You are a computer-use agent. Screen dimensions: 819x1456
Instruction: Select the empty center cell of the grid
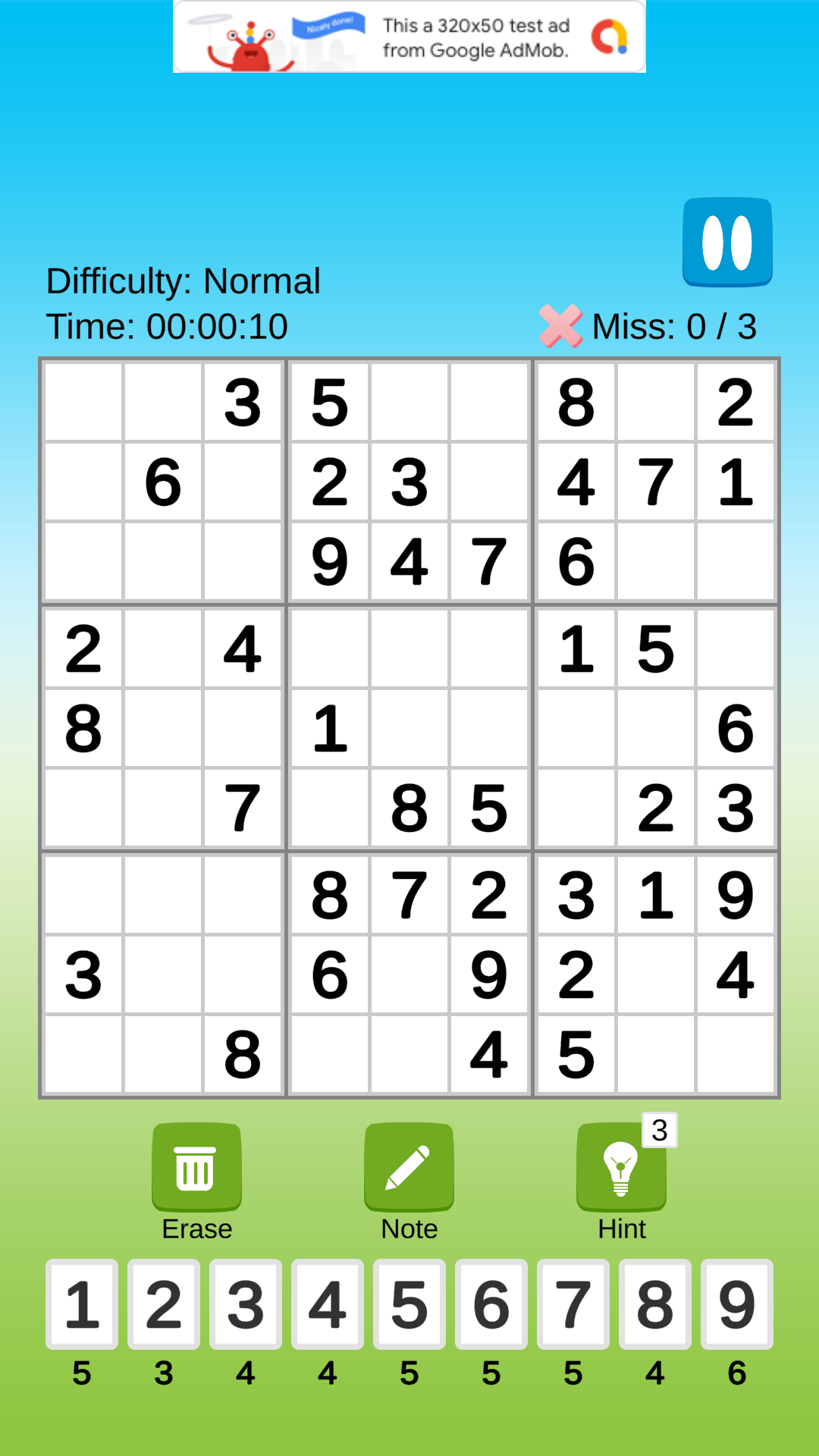(409, 728)
